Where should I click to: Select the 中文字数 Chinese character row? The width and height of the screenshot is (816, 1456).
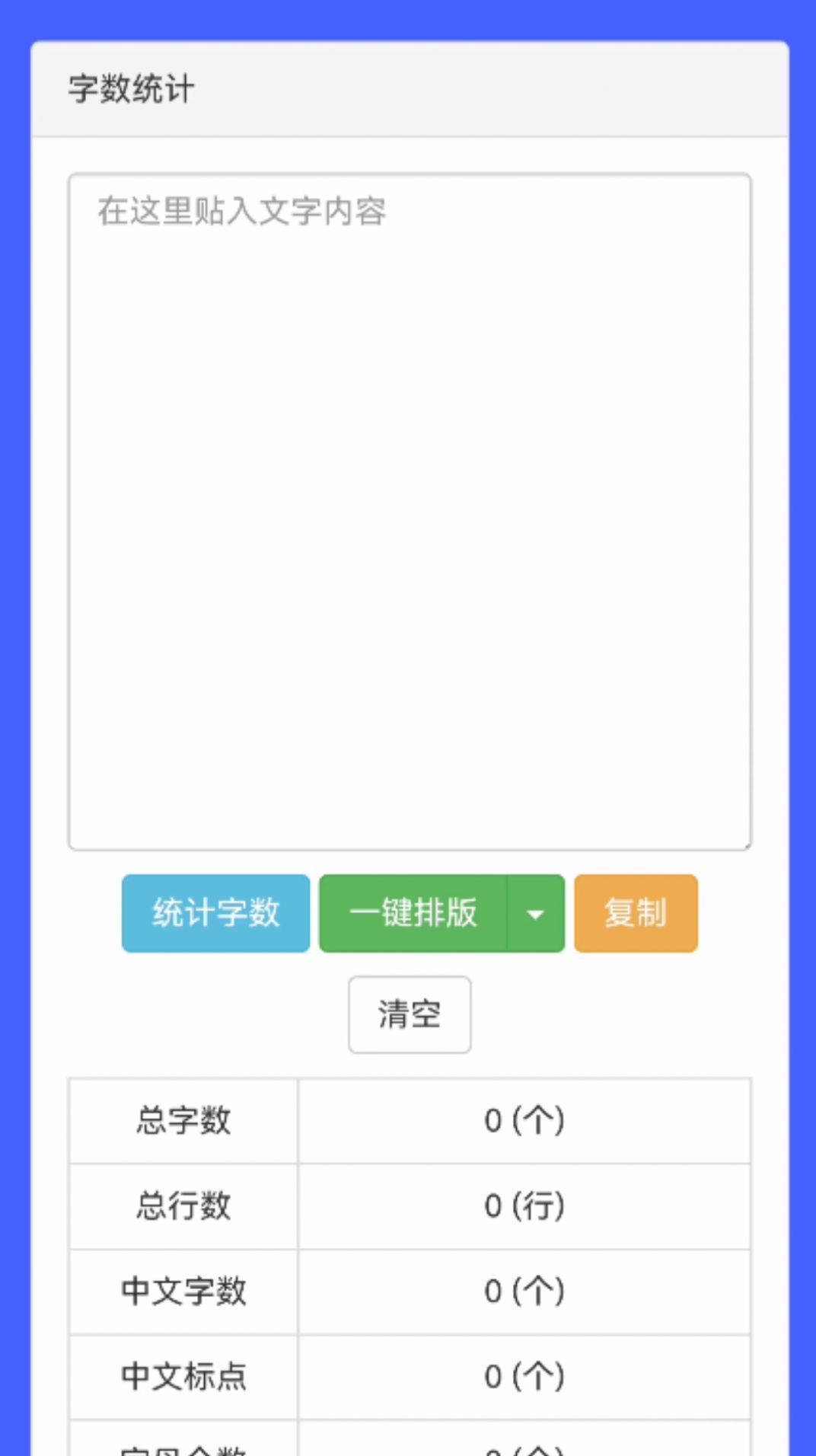[182, 1292]
